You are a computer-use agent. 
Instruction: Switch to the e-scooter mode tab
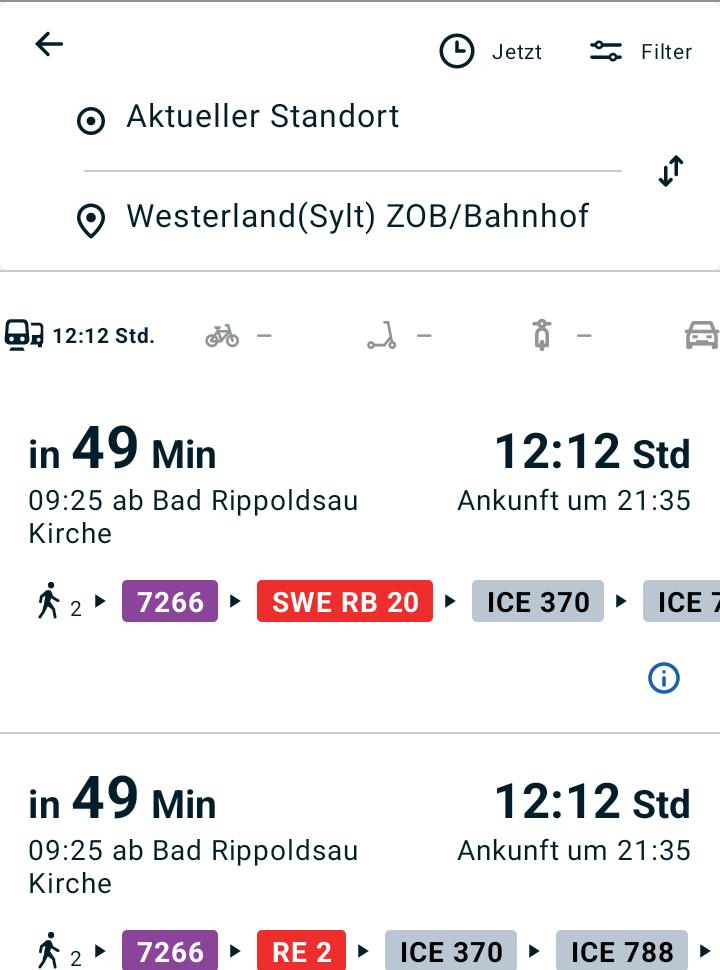click(398, 336)
